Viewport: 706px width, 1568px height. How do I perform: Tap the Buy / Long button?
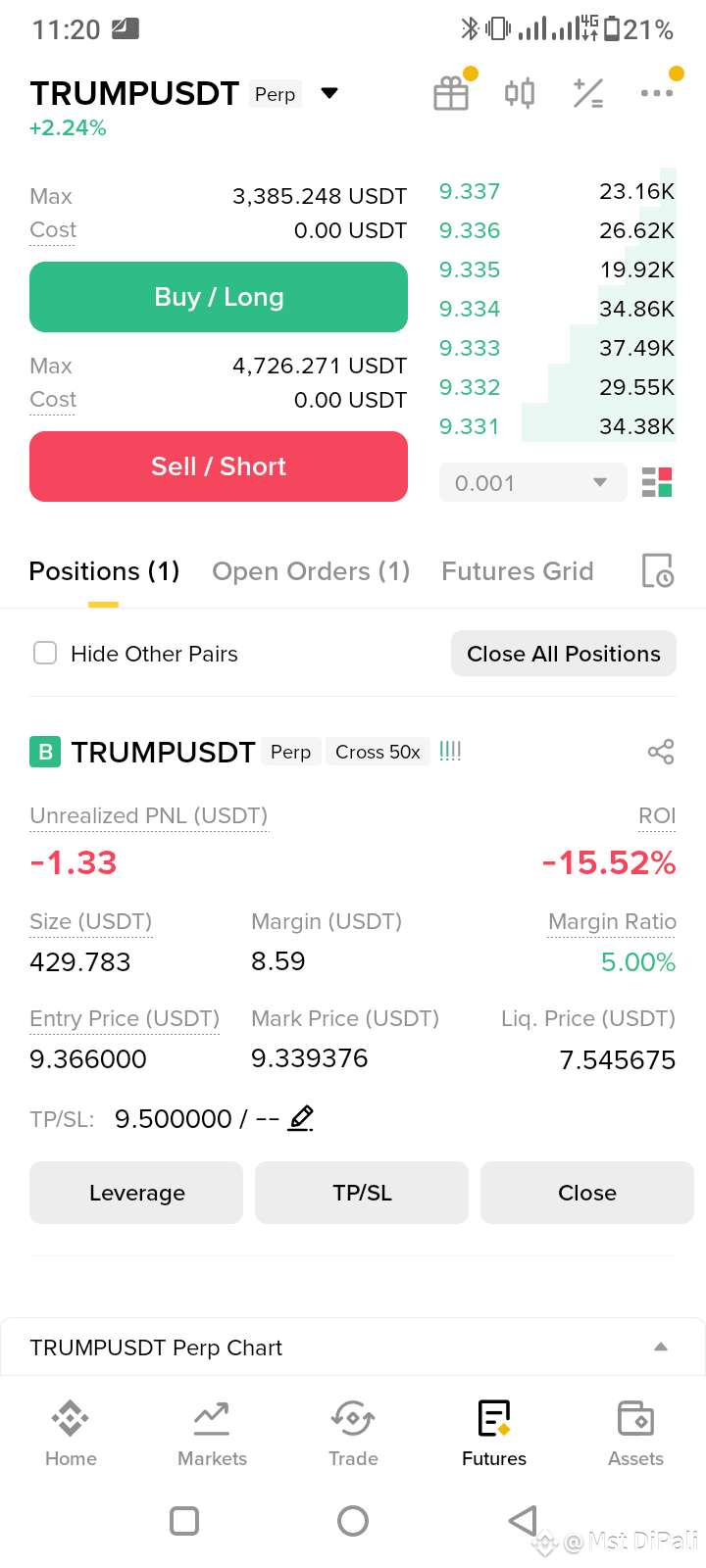[219, 297]
